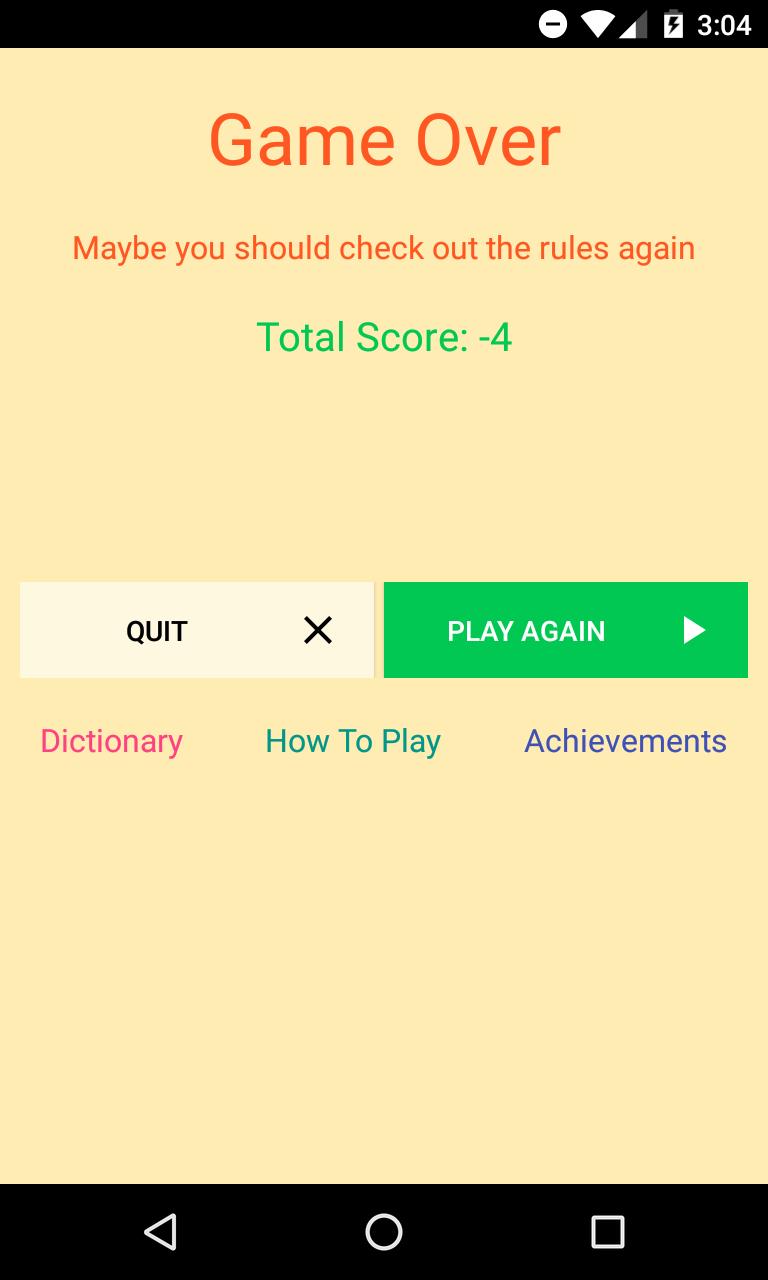
Task: Tap the battery charging icon
Action: click(x=677, y=24)
